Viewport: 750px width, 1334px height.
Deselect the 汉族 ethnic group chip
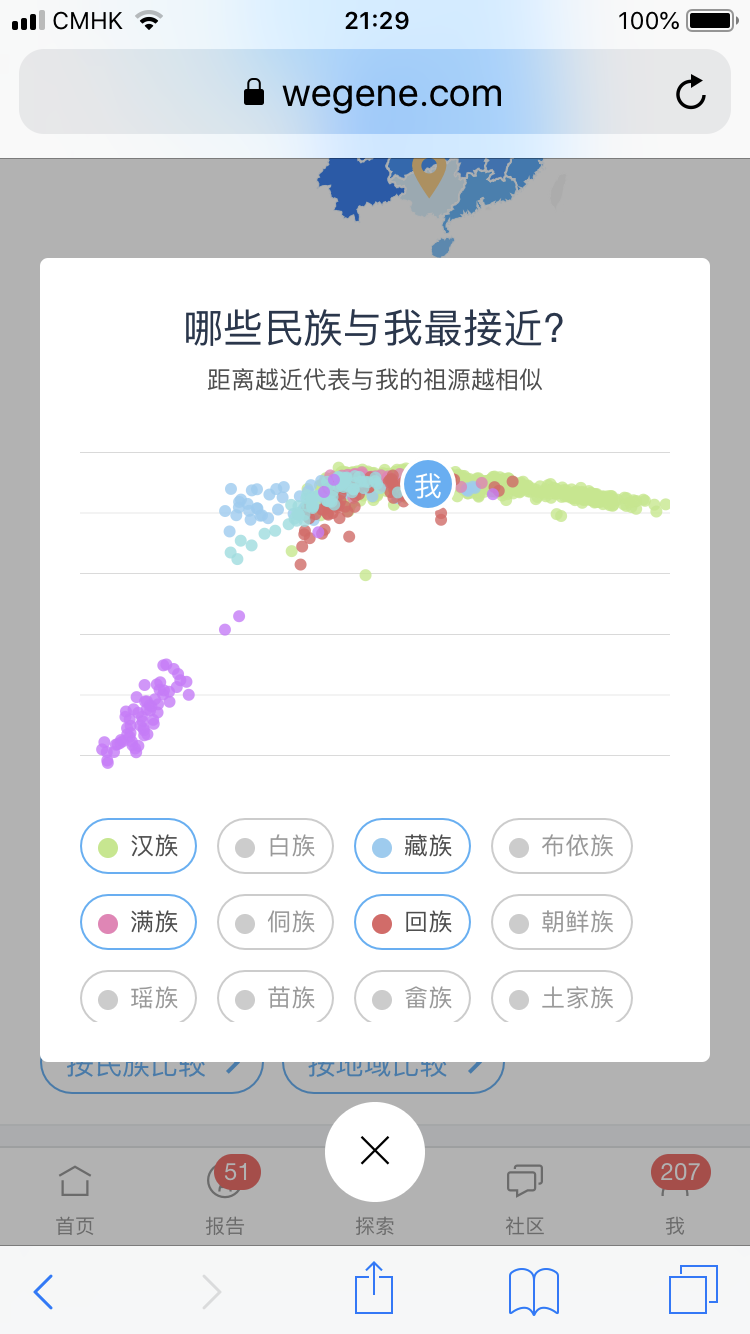pyautogui.click(x=138, y=846)
